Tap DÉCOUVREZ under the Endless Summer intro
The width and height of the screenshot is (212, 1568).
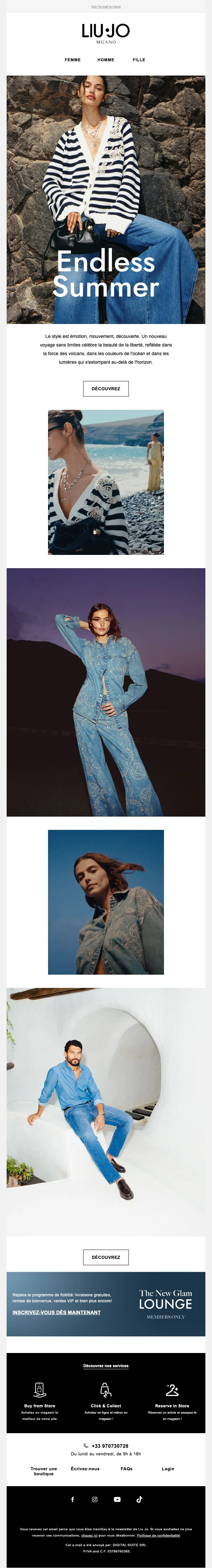click(x=105, y=388)
